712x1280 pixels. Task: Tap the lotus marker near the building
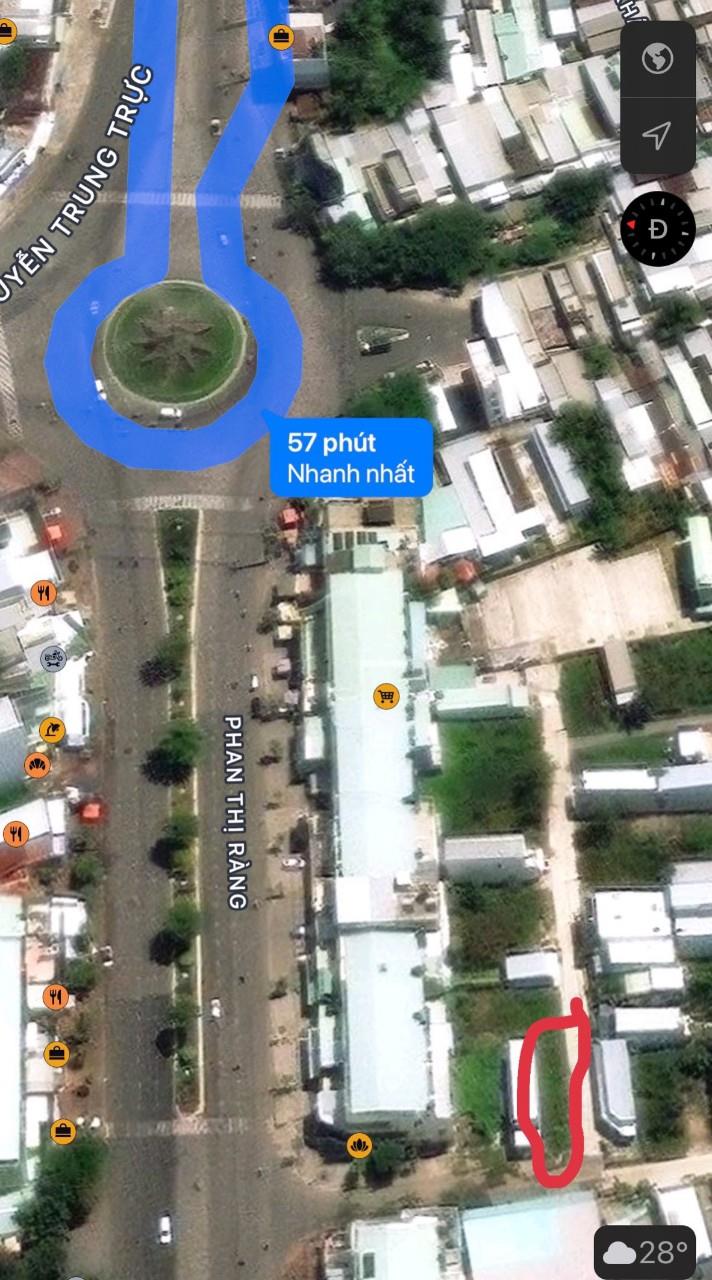pos(359,1145)
